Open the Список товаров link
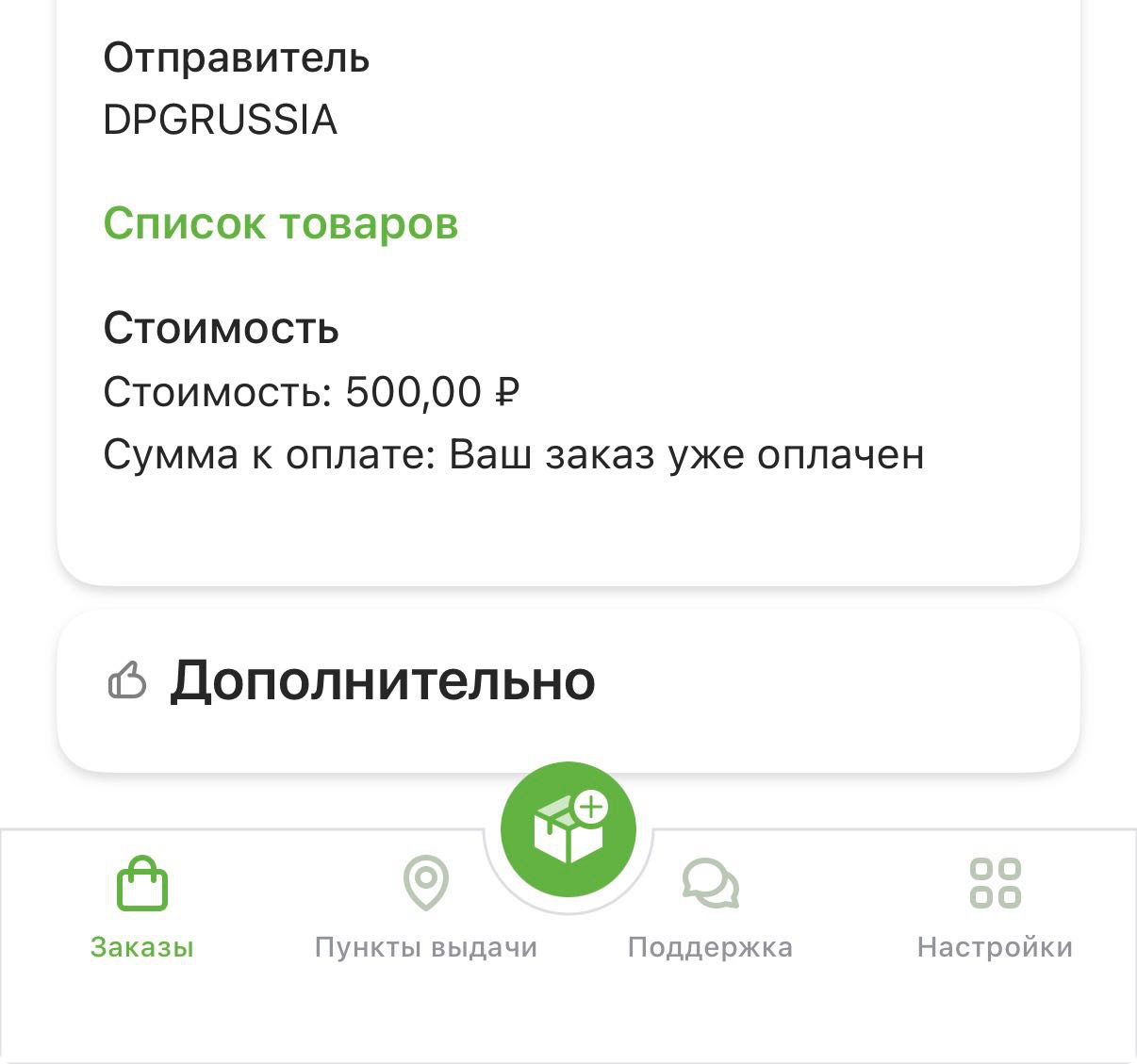Image resolution: width=1137 pixels, height=1064 pixels. click(x=280, y=224)
